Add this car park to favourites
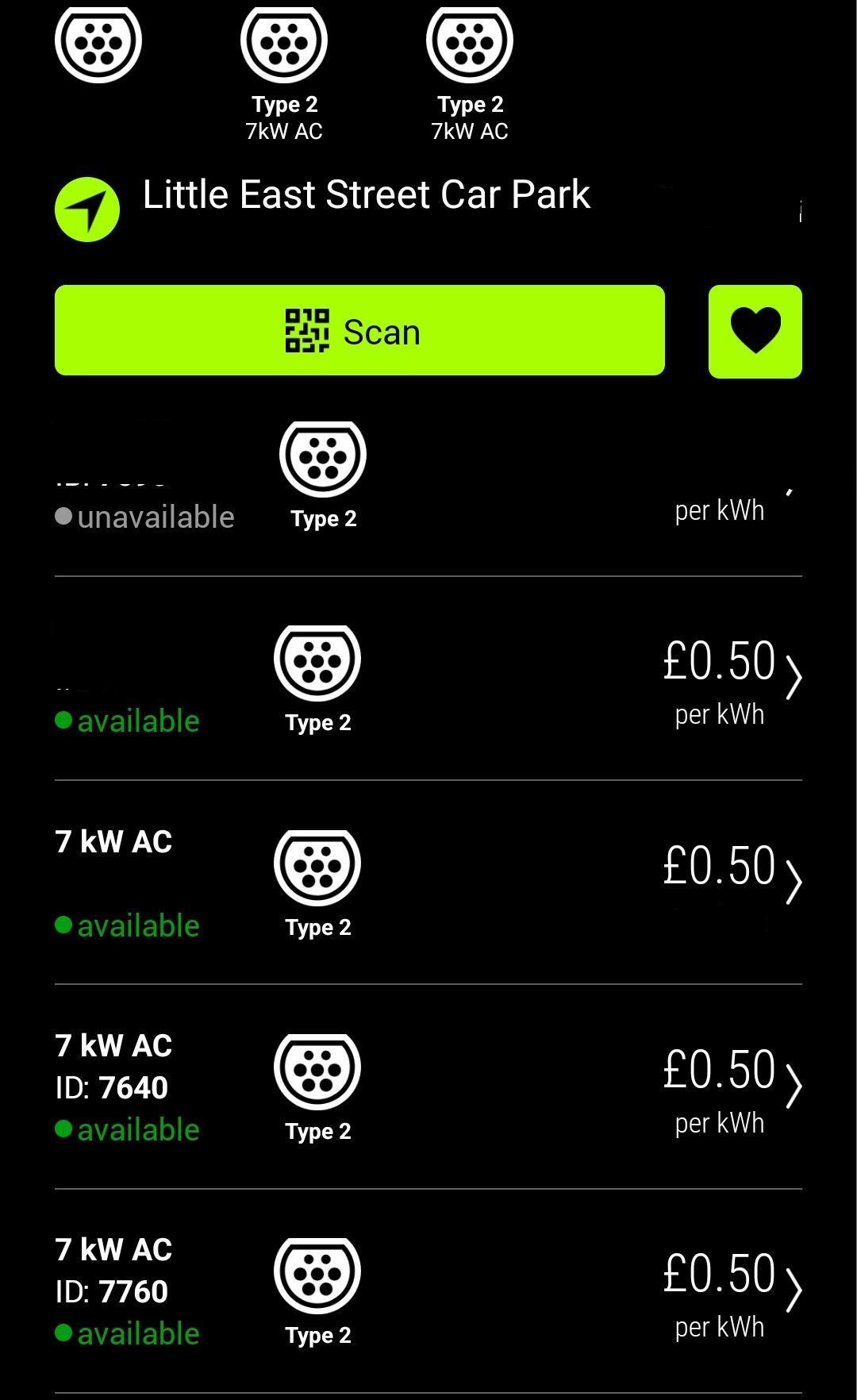Viewport: 857px width, 1400px height. click(755, 331)
